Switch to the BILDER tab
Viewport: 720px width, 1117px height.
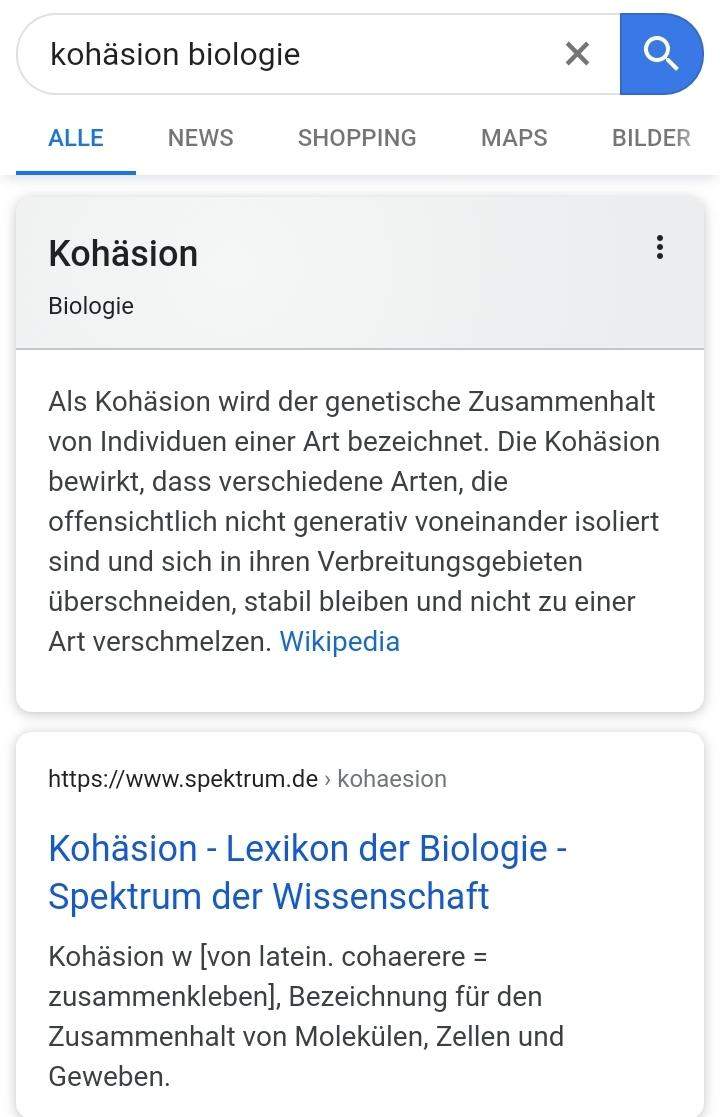click(651, 138)
